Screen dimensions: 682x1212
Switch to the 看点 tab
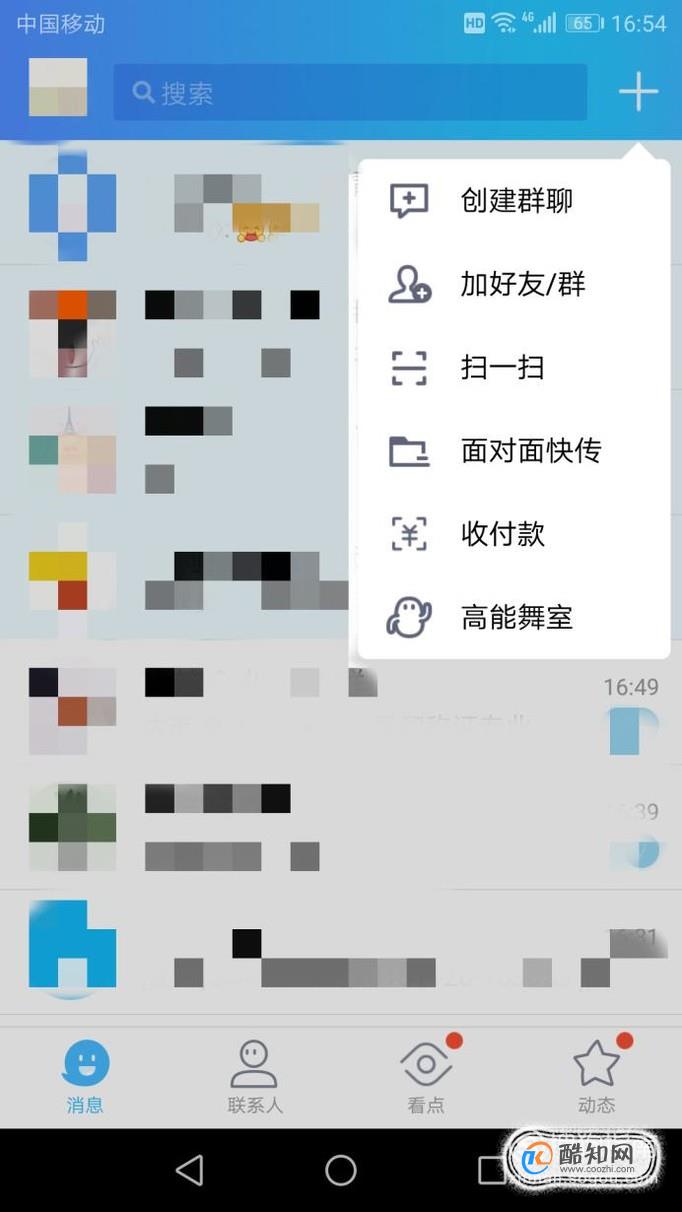coord(426,1077)
